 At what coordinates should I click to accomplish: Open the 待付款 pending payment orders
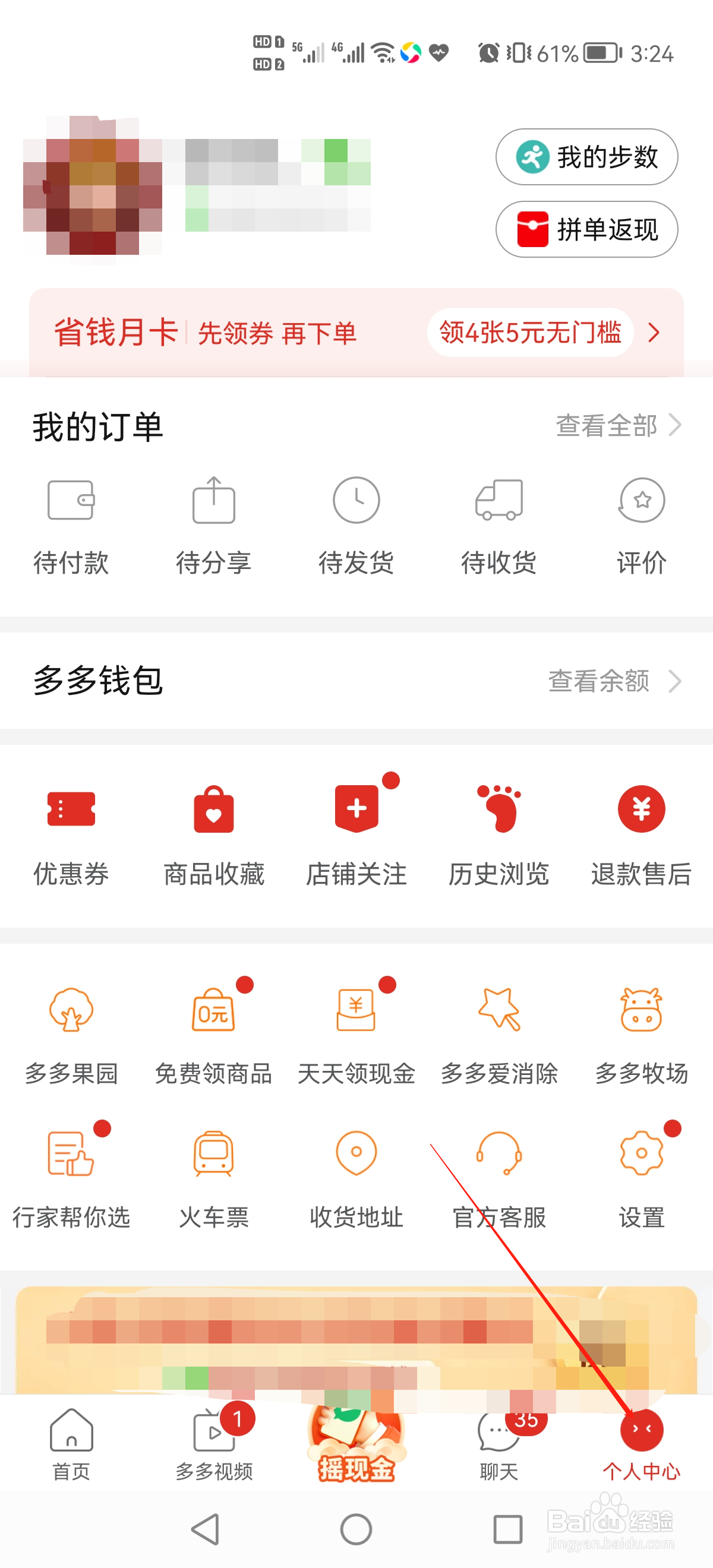(x=71, y=524)
